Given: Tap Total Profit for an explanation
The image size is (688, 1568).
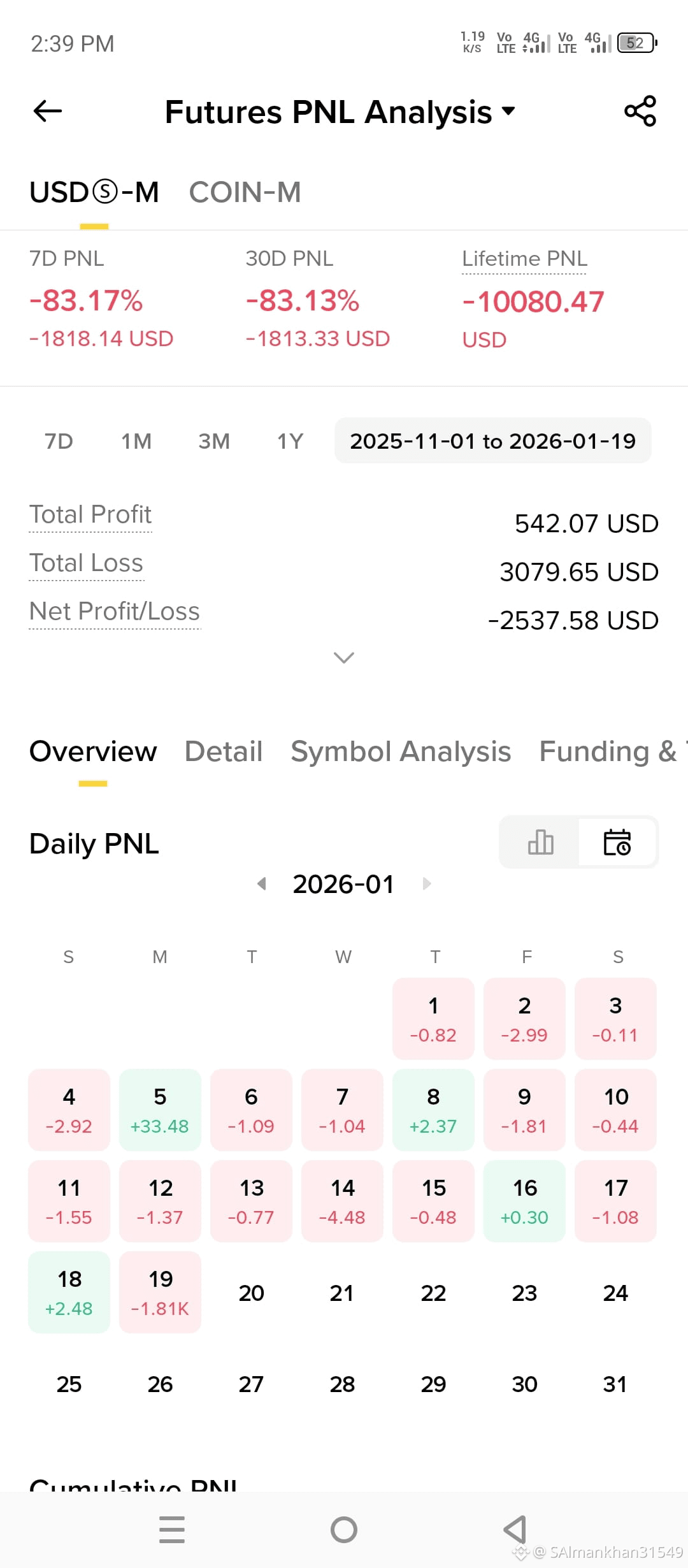Looking at the screenshot, I should click(x=90, y=514).
